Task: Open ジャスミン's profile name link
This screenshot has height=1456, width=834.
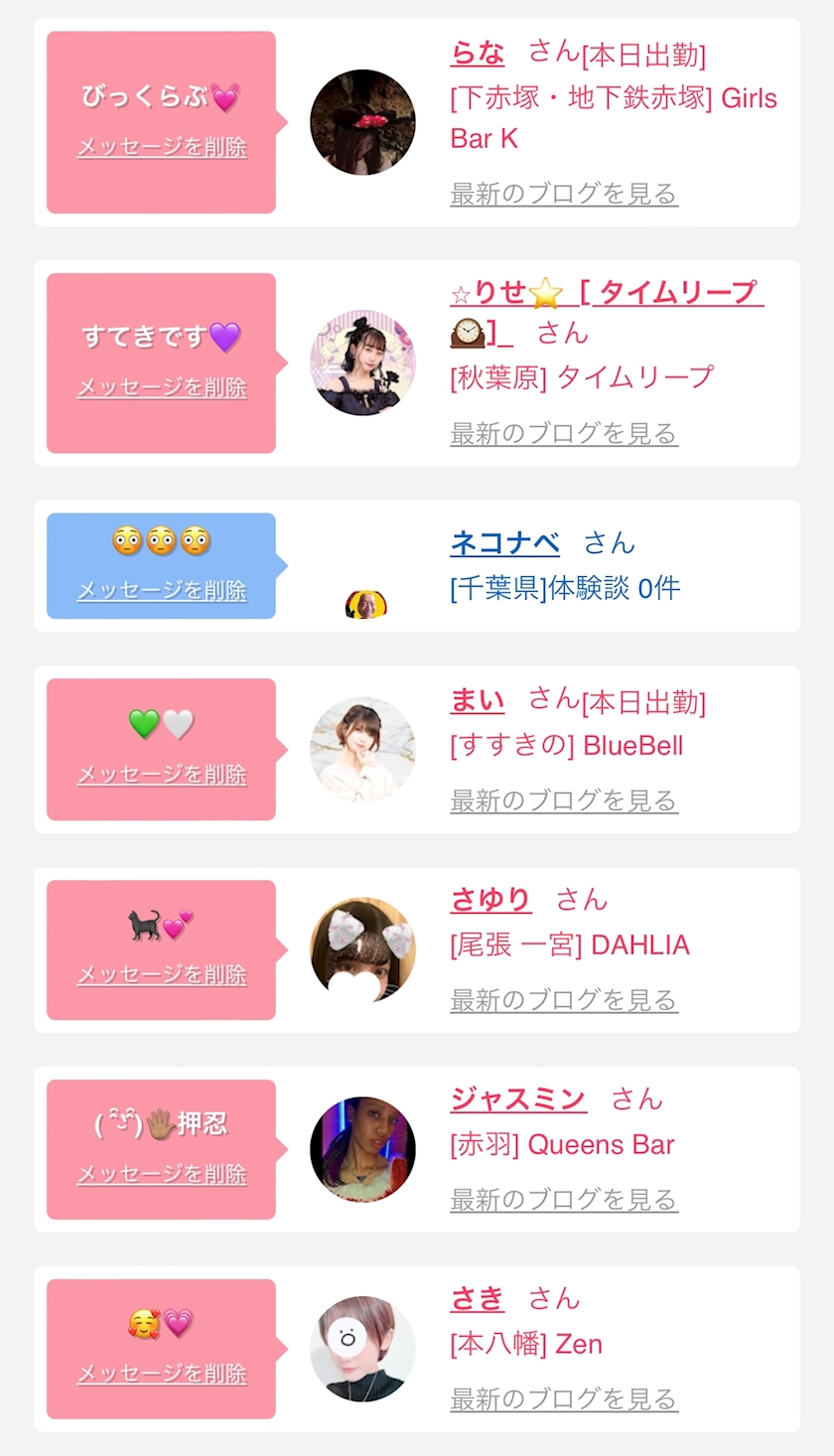Action: 518,1099
